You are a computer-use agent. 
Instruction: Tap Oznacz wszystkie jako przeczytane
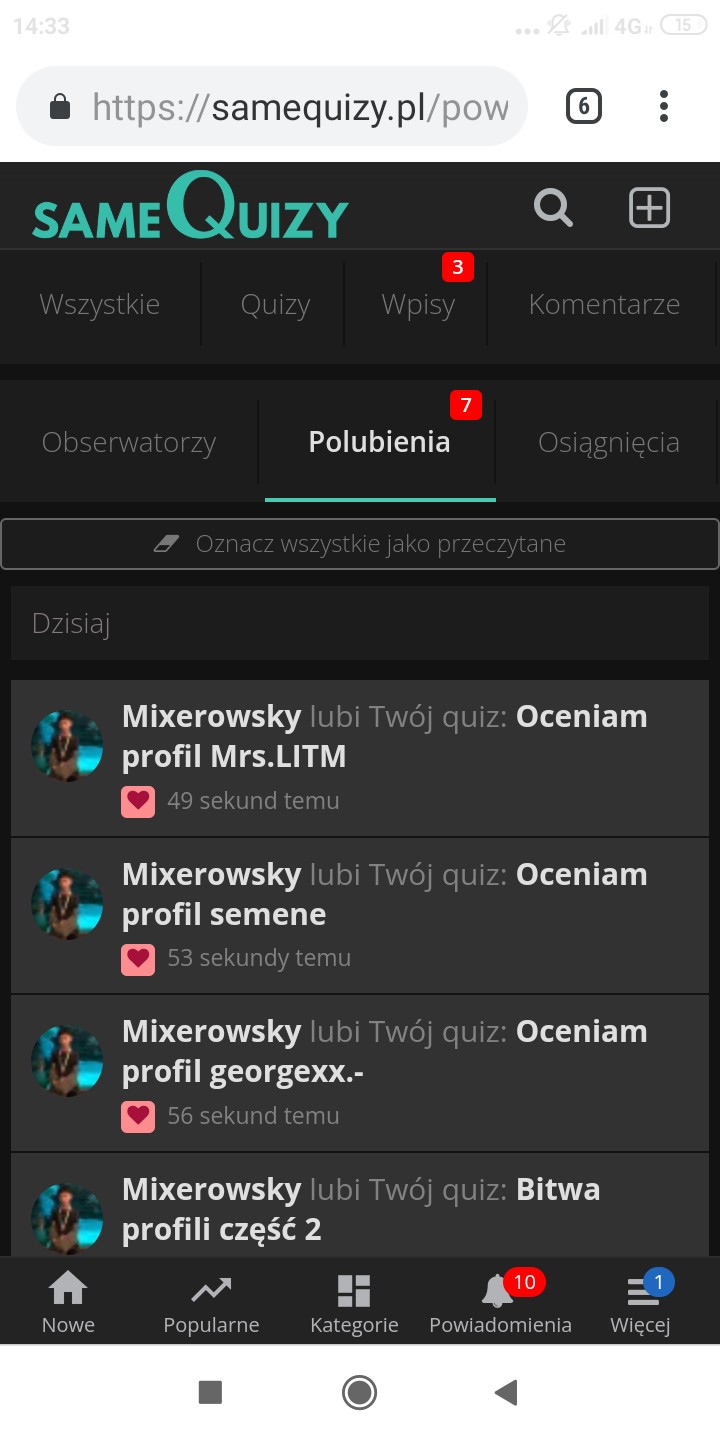coord(360,544)
